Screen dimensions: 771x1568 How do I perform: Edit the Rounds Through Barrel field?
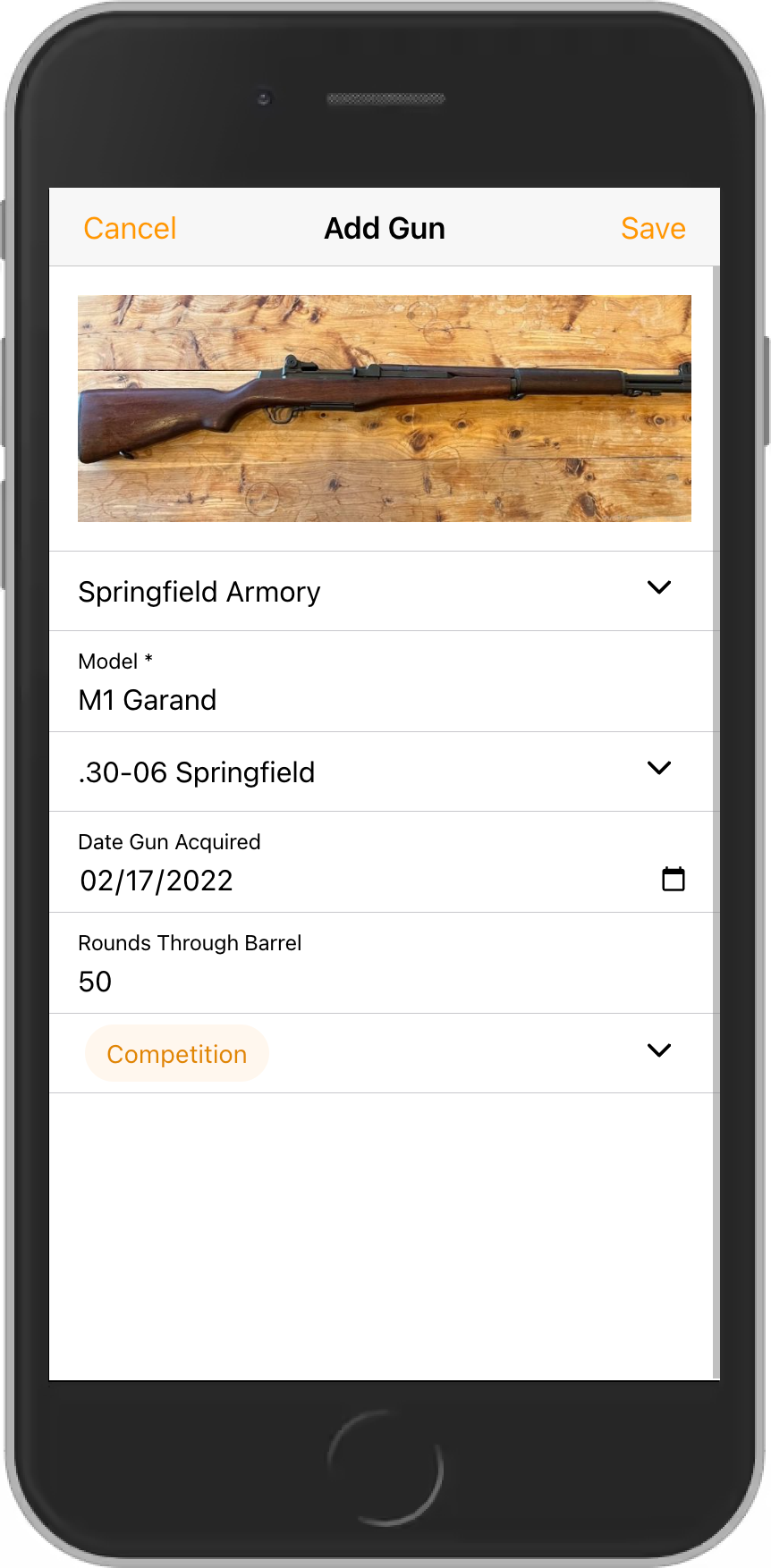268,981
